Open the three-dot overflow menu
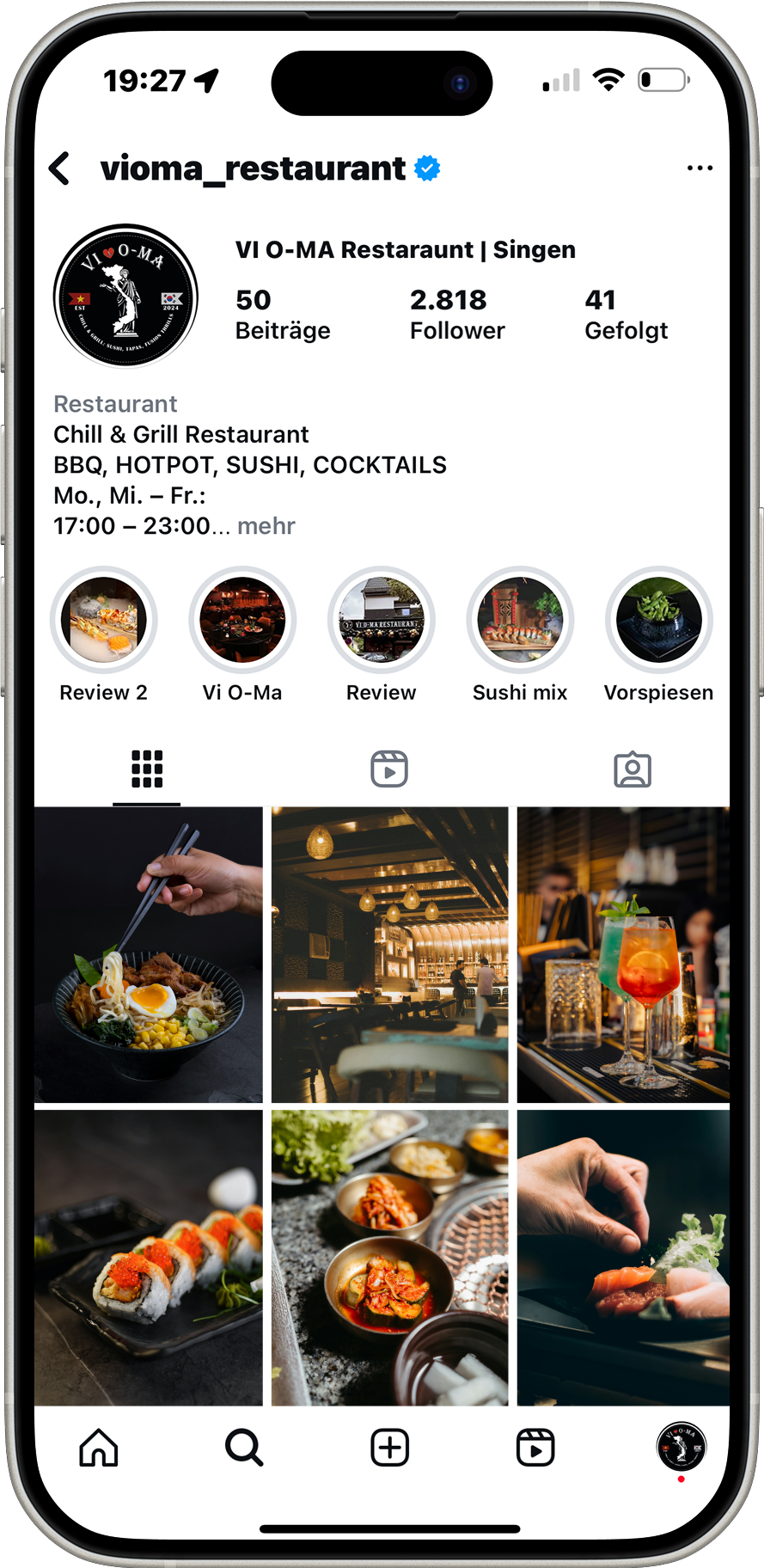The width and height of the screenshot is (764, 1568). [700, 168]
